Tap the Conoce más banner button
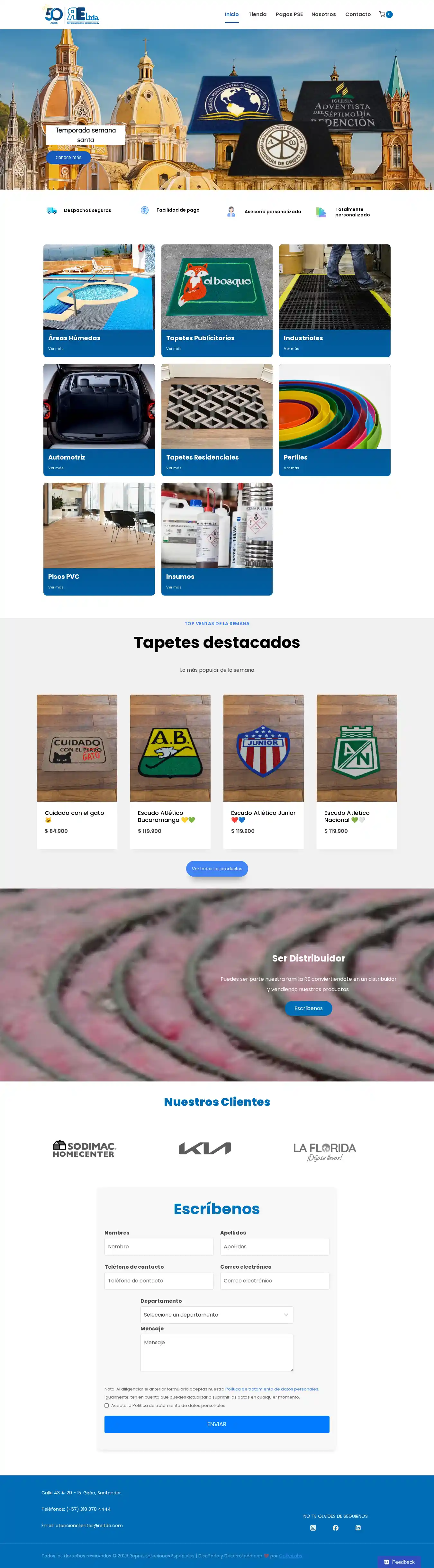 (68, 157)
